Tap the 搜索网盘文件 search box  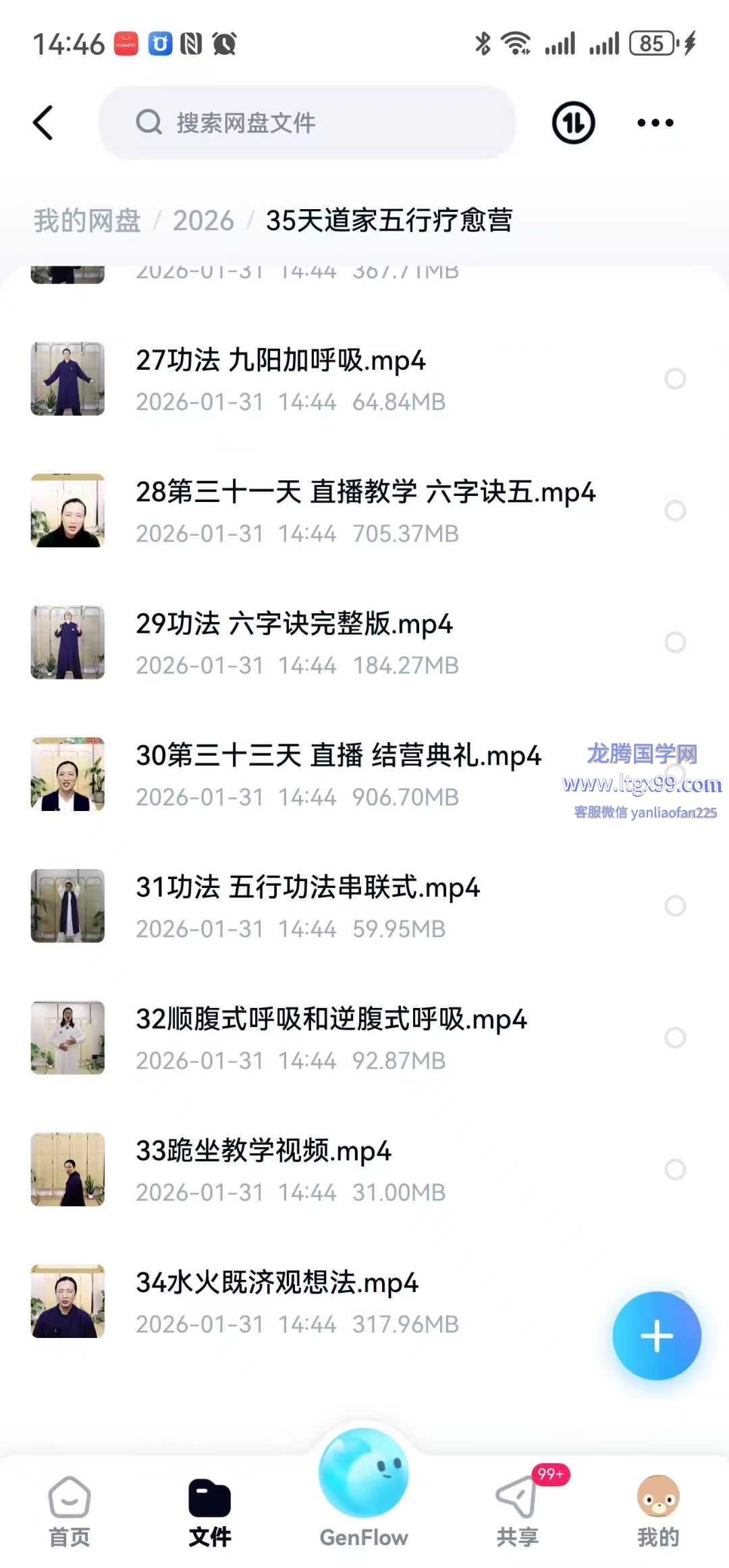[307, 123]
